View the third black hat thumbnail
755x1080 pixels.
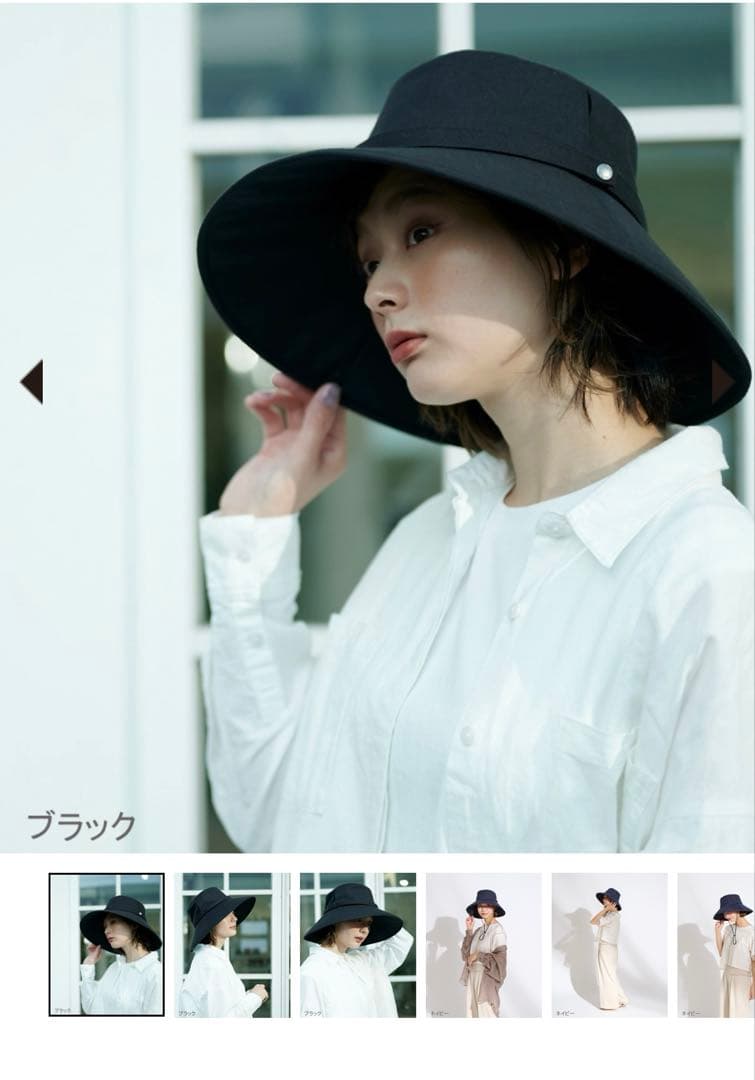coord(358,944)
